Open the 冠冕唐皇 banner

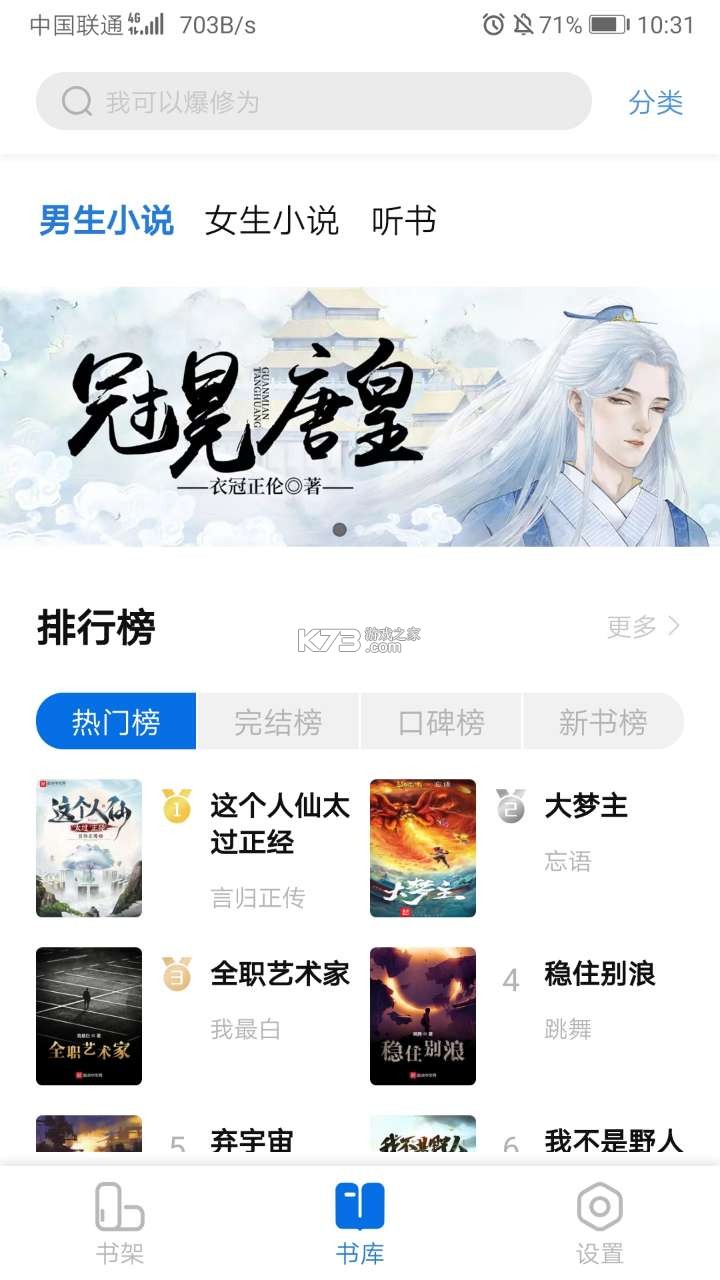coord(360,417)
